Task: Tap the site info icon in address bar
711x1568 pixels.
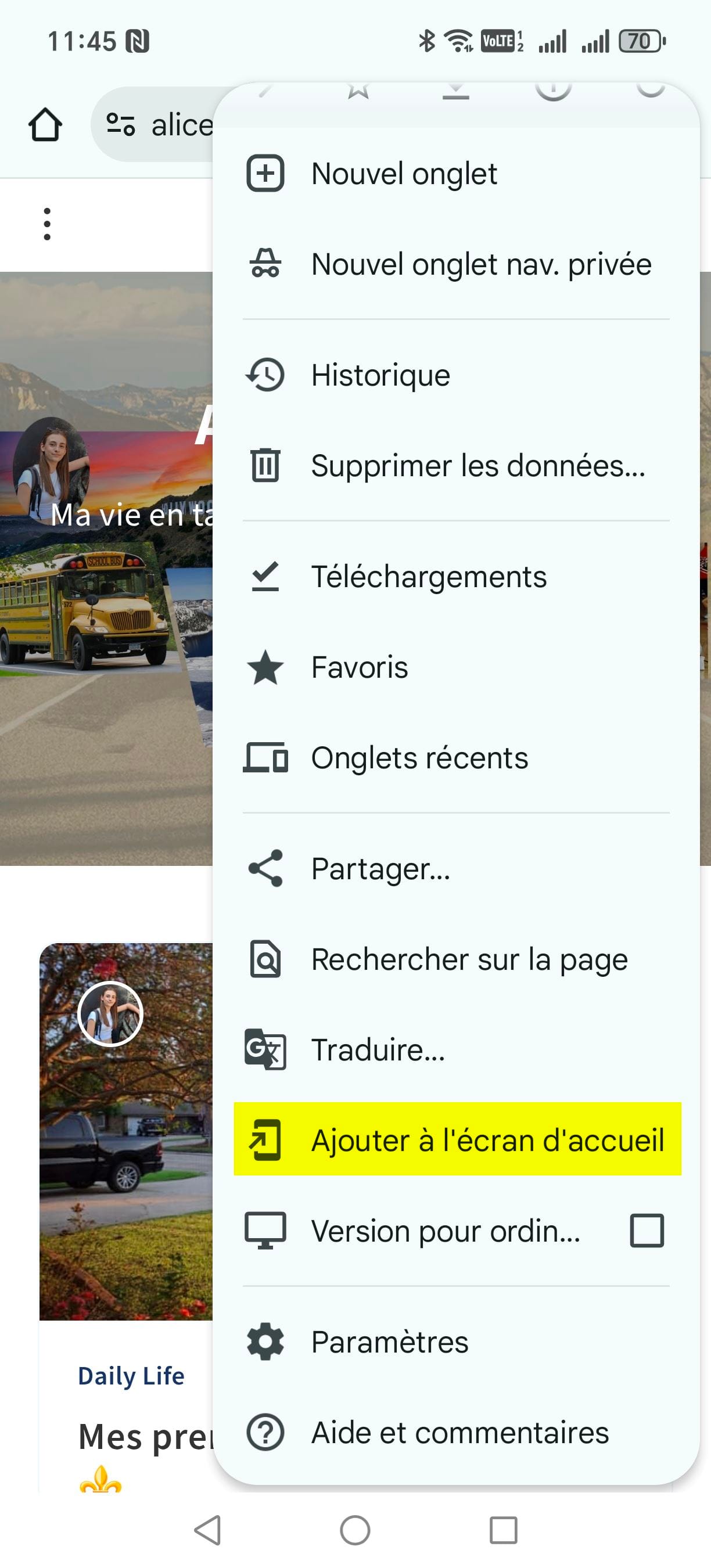Action: pyautogui.click(x=120, y=125)
